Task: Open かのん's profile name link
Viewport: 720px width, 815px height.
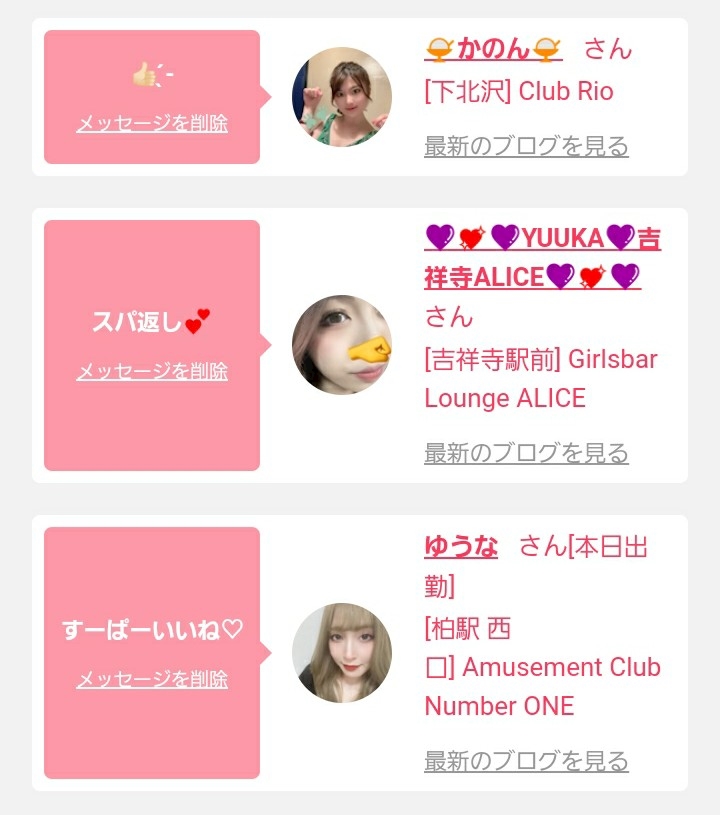Action: click(493, 50)
